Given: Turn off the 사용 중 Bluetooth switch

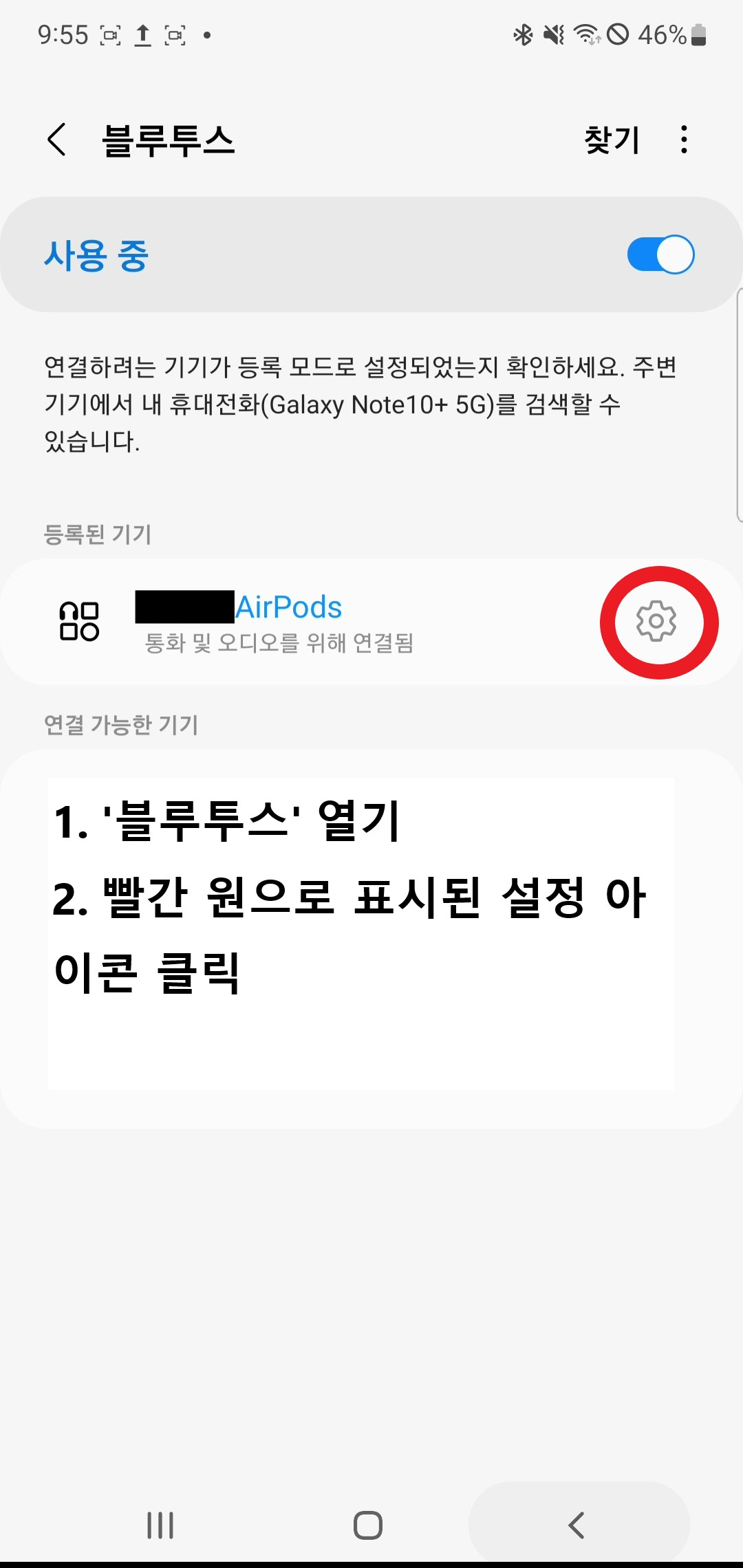Looking at the screenshot, I should (x=660, y=255).
